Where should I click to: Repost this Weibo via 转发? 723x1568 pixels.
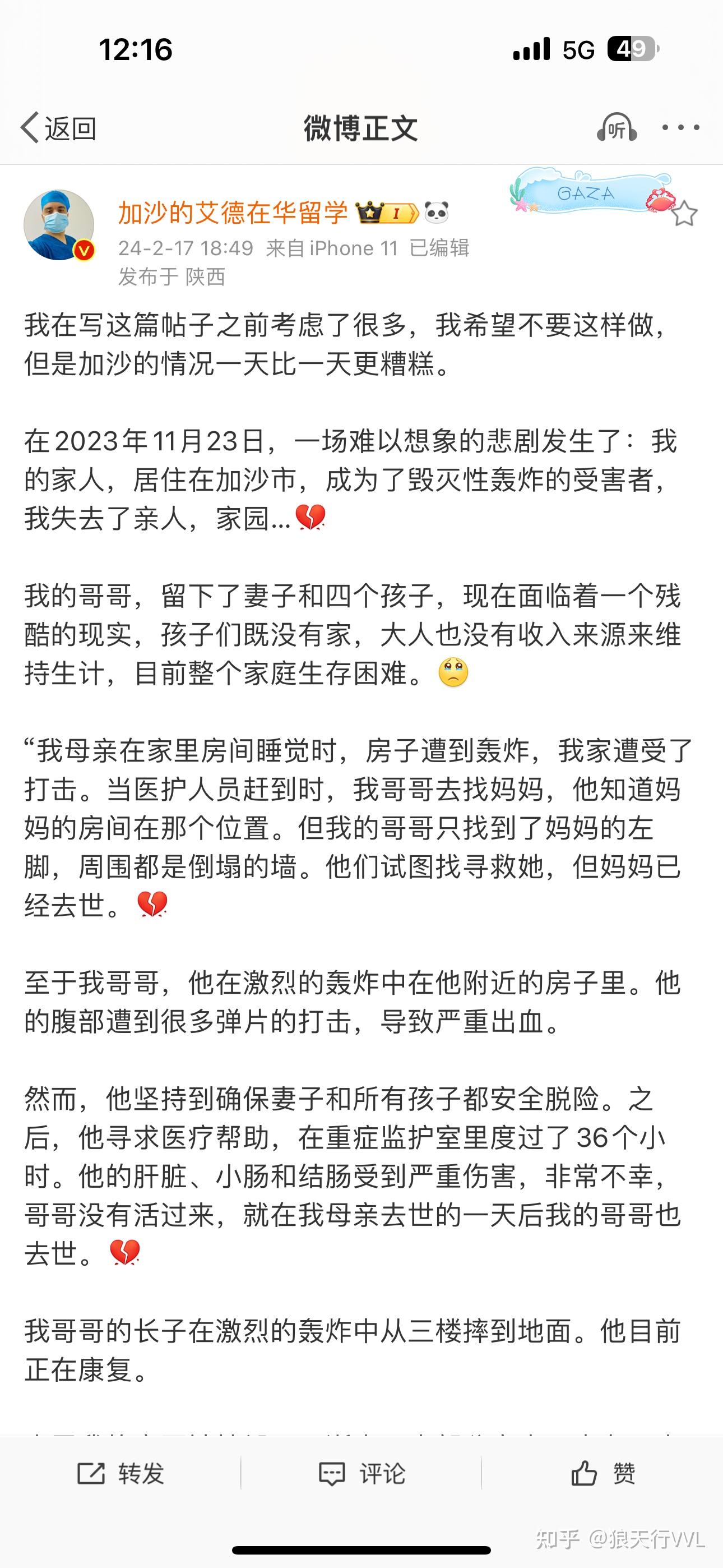click(121, 1474)
